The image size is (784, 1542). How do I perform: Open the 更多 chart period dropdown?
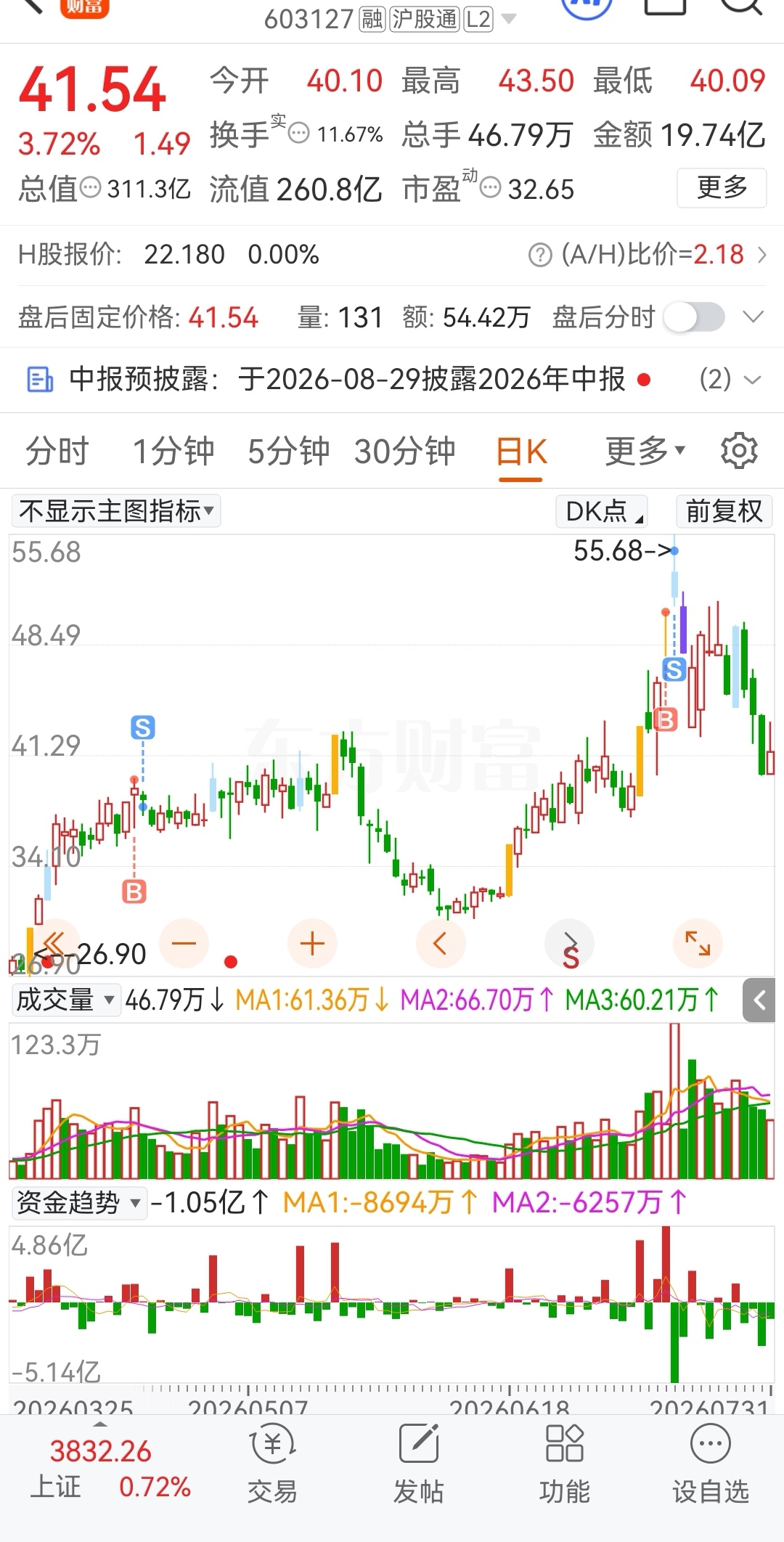click(645, 452)
